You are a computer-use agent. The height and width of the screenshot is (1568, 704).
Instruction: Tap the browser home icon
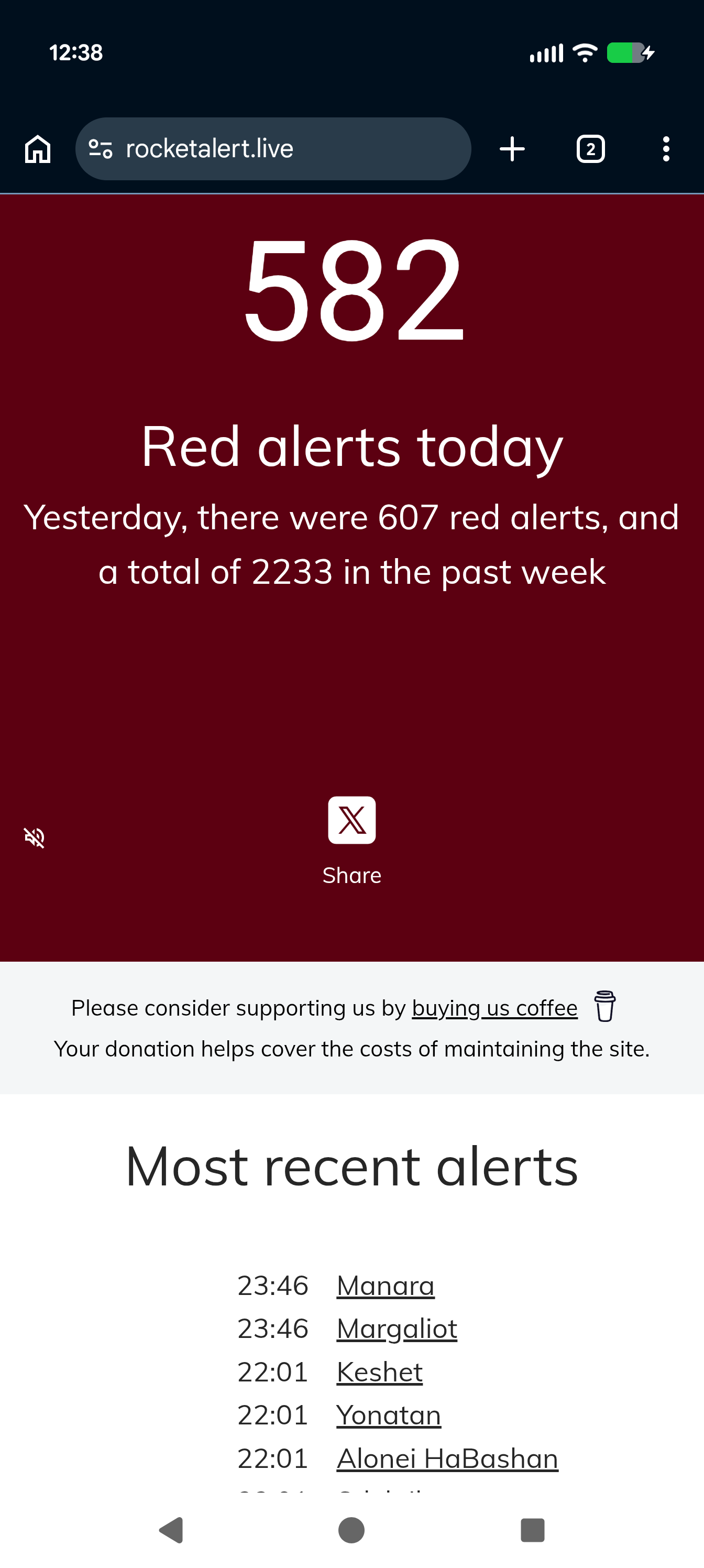38,149
